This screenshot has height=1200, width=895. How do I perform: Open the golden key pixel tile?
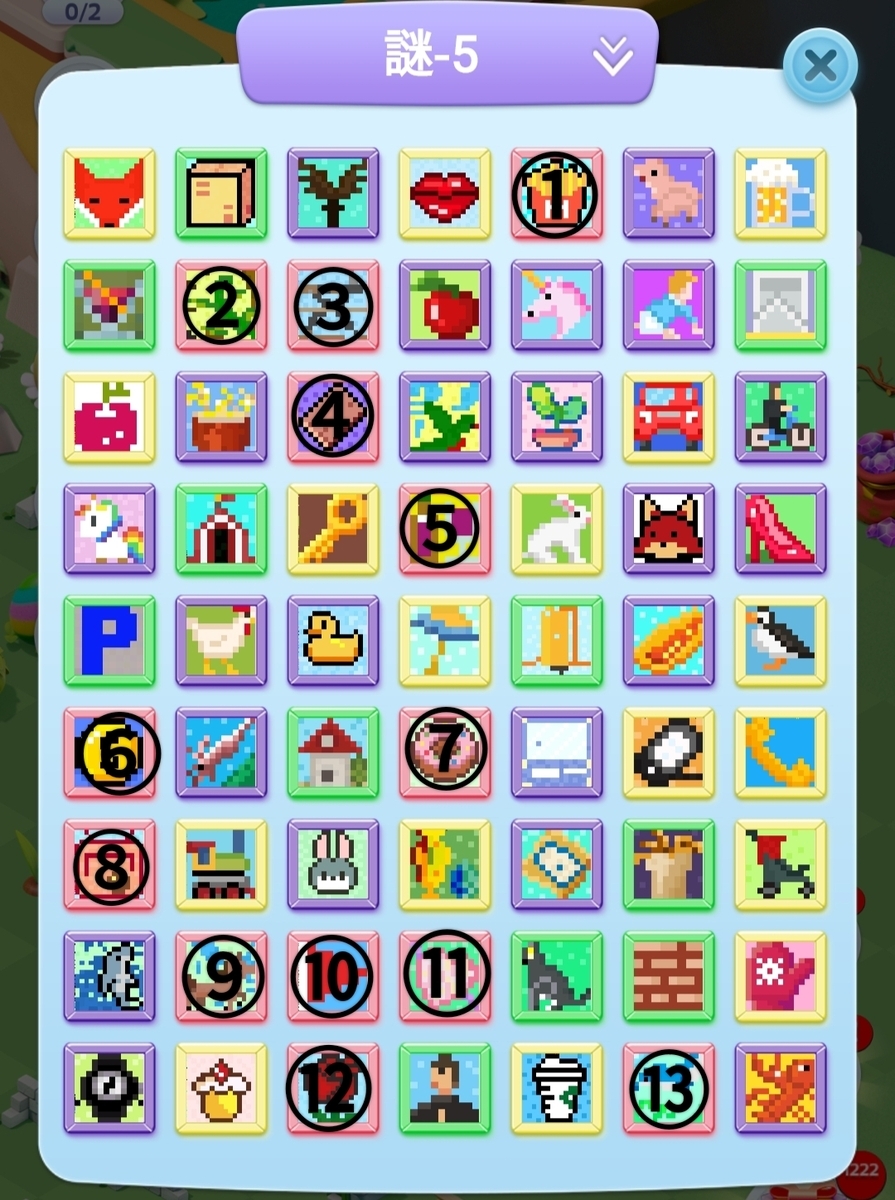[x=333, y=530]
